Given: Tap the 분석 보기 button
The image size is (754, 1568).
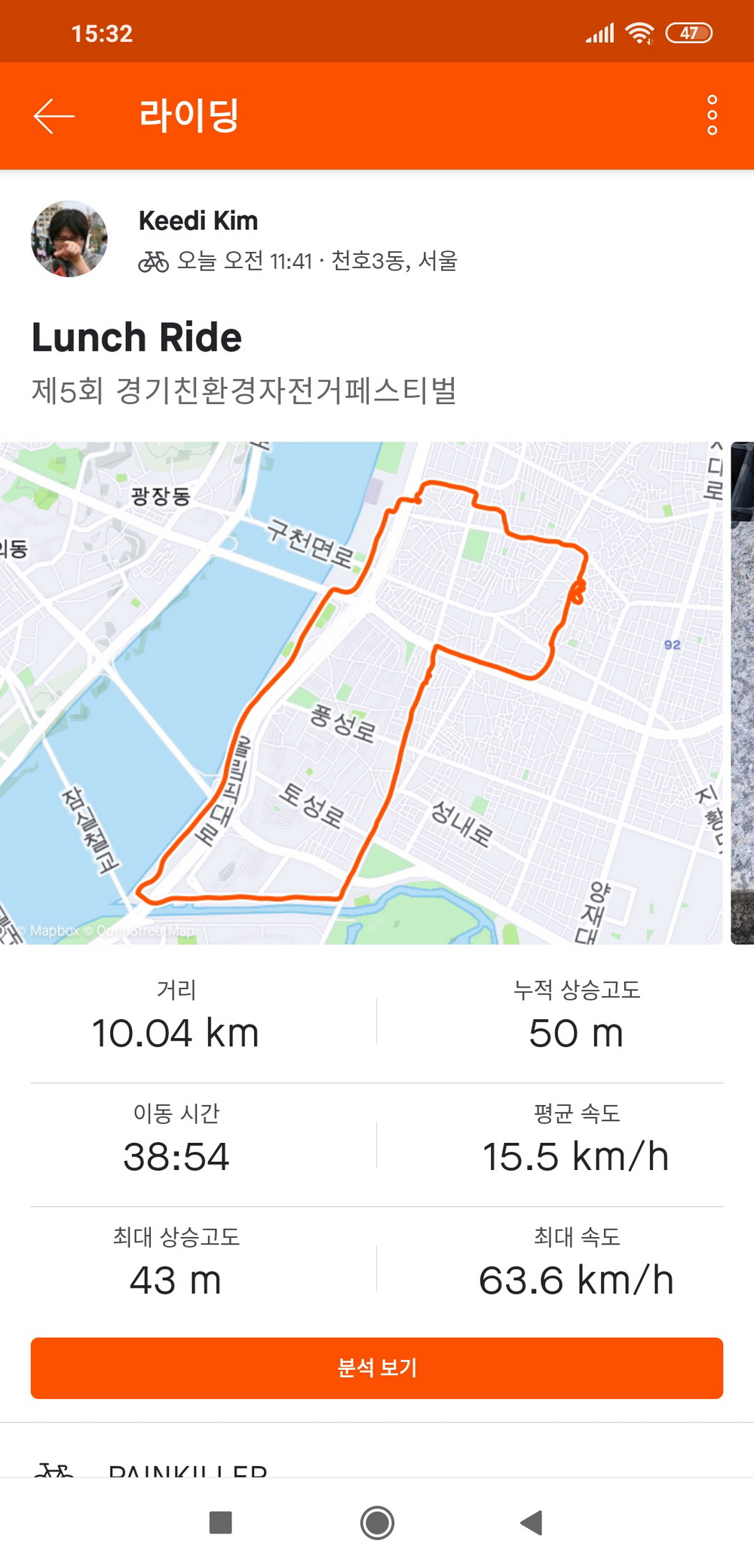Looking at the screenshot, I should (377, 1367).
